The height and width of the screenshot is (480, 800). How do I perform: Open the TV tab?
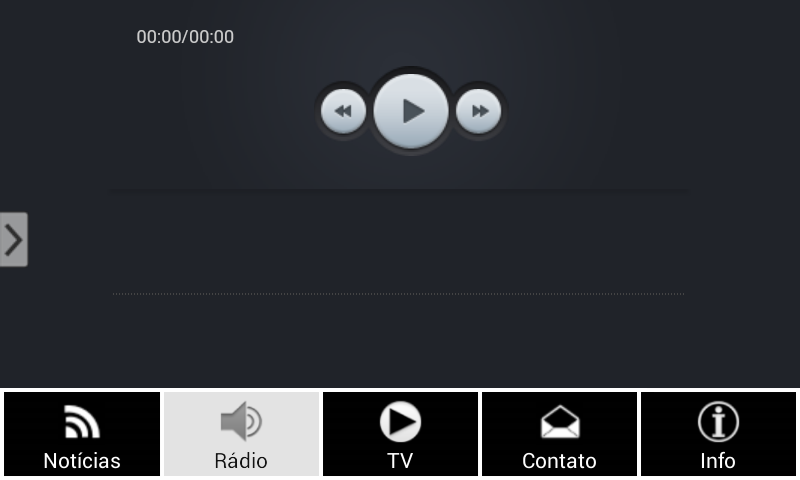[400, 434]
